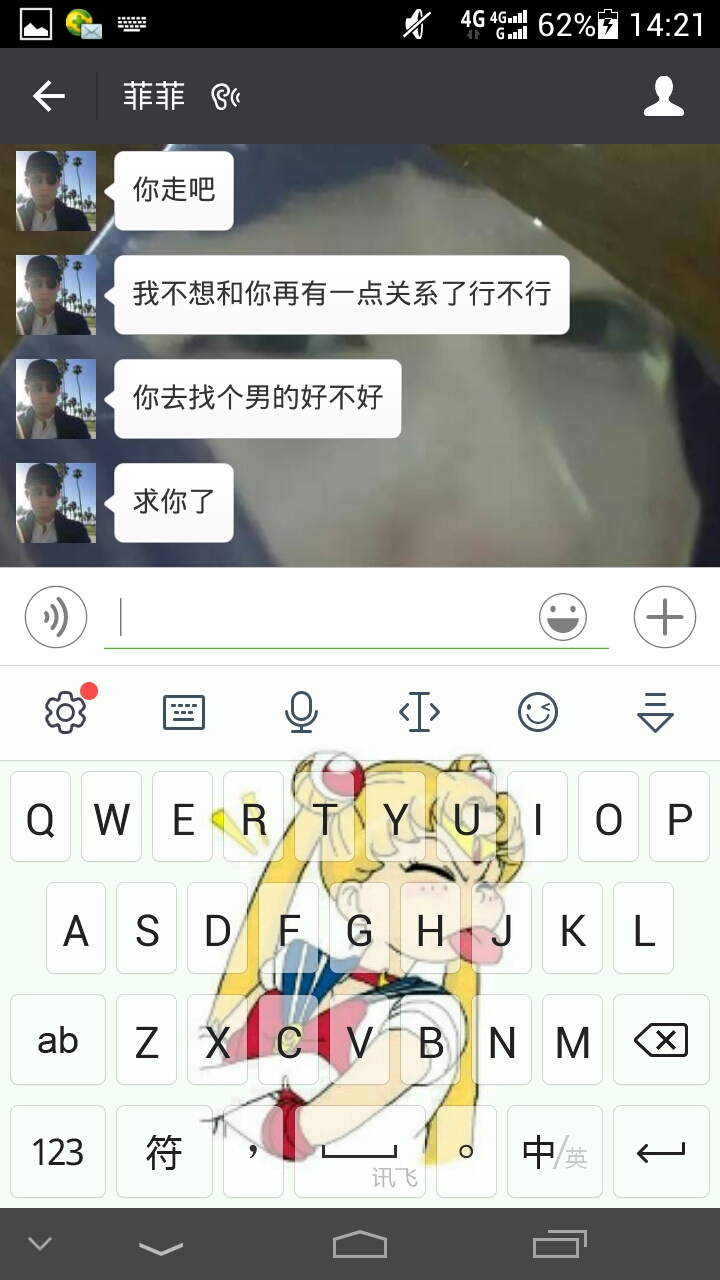Switch keyboard layout type
The height and width of the screenshot is (1280, 720).
tap(184, 712)
